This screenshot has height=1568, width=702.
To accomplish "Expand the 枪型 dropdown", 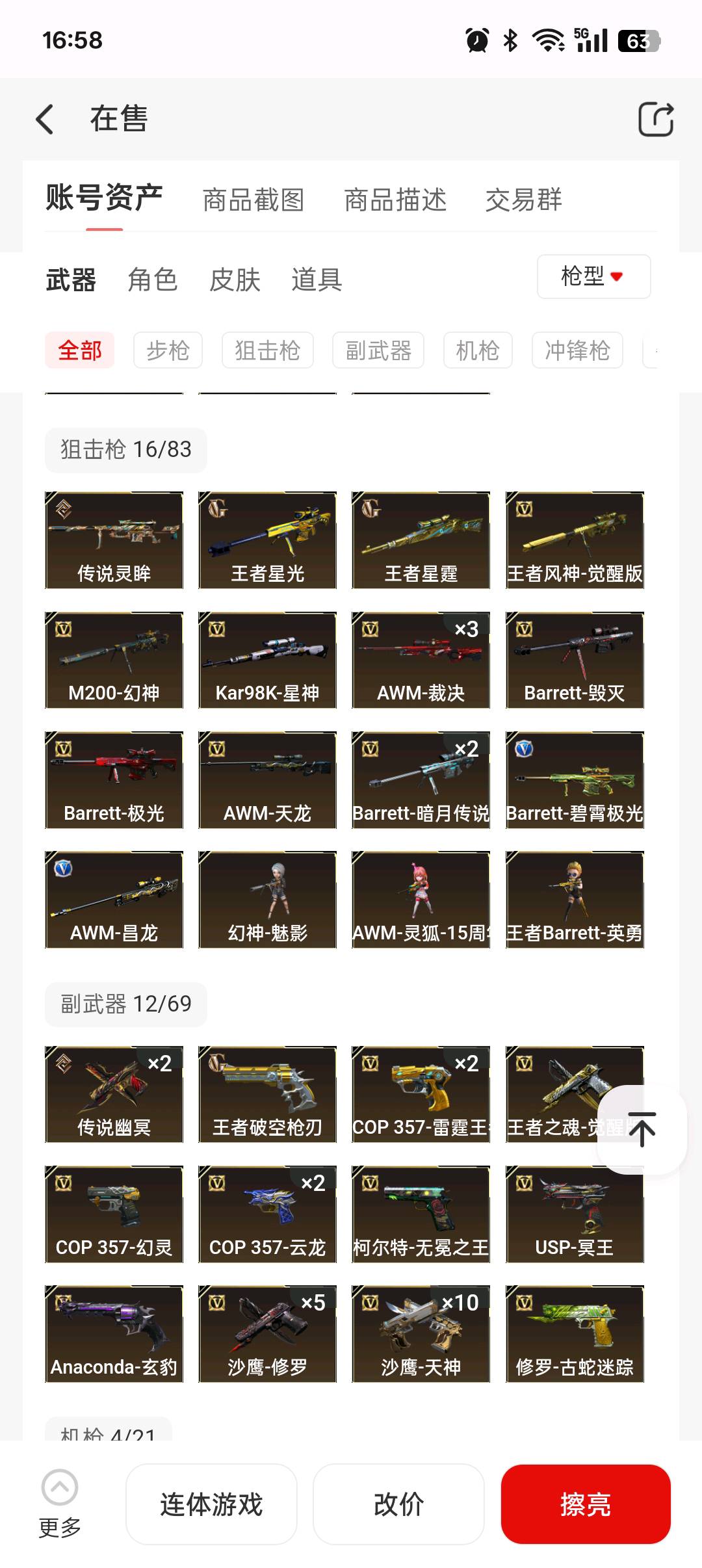I will point(593,276).
